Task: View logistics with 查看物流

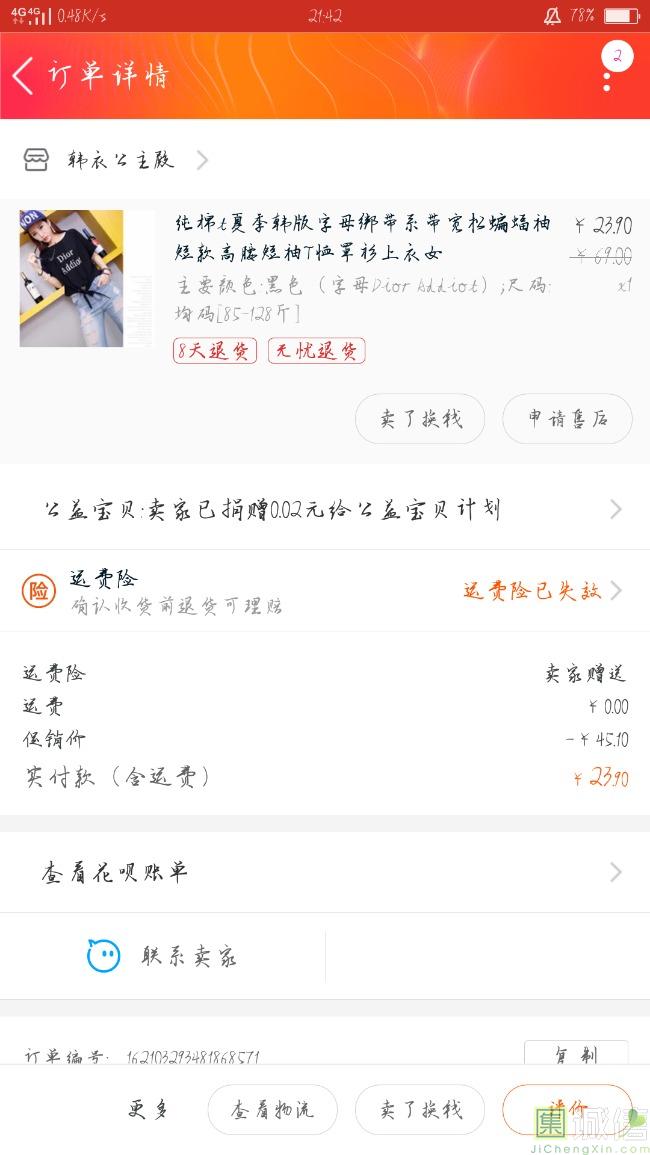Action: click(272, 1110)
